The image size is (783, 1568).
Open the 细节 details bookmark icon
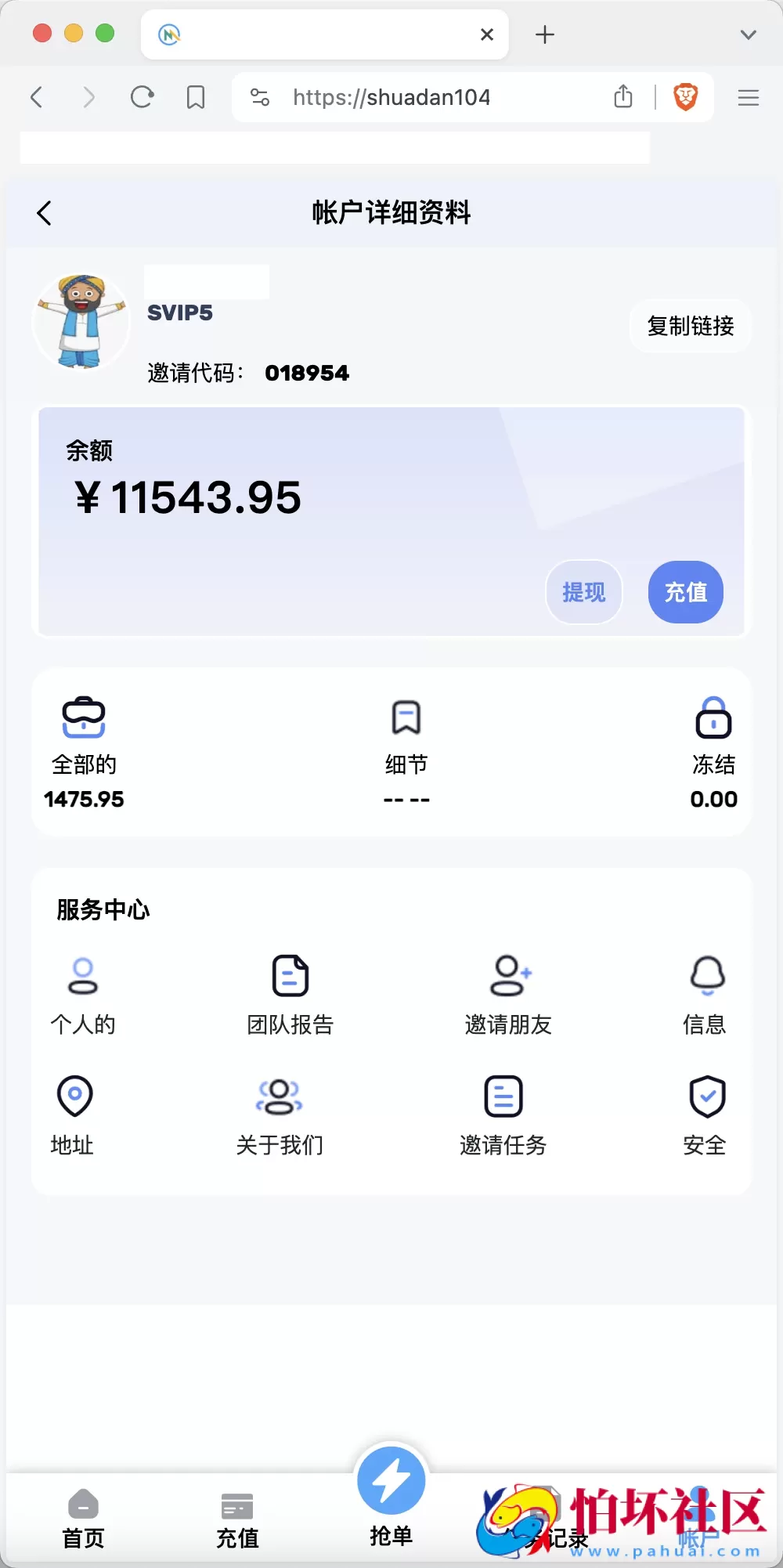tap(405, 717)
